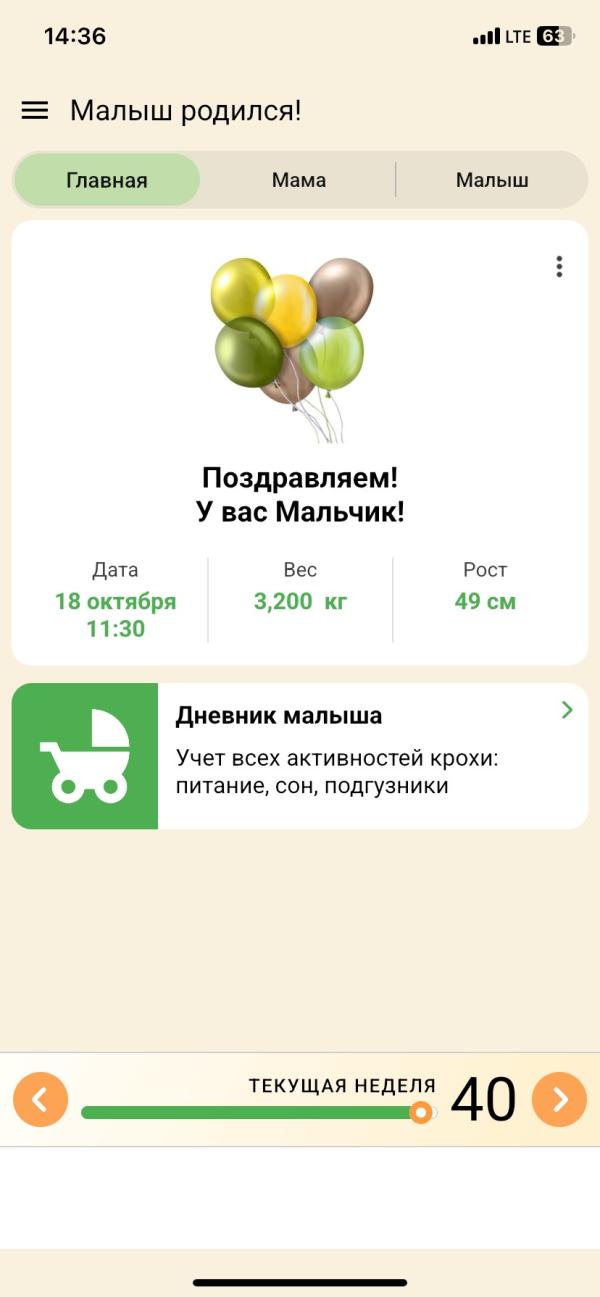Switch to the Мама tab
Viewport: 600px width, 1297px height.
tap(299, 180)
